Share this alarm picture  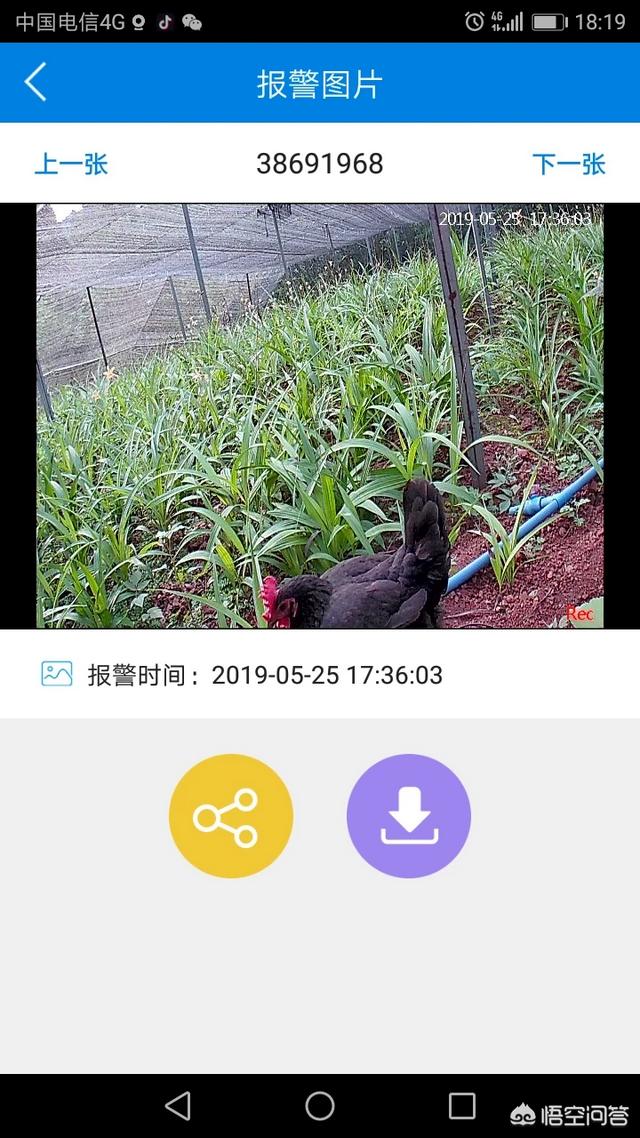[x=231, y=816]
